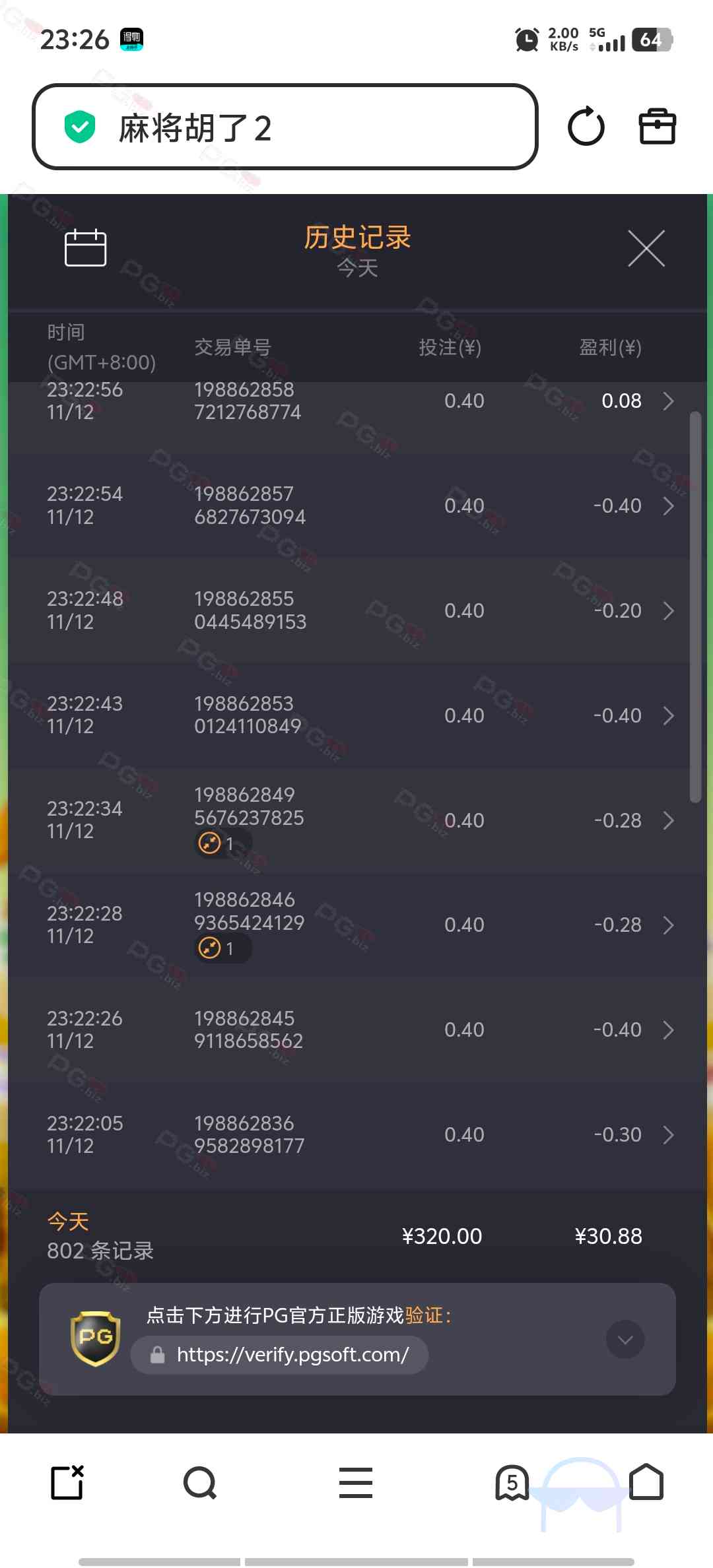Open the browser toolbox icon
The image size is (713, 1568).
tap(657, 127)
